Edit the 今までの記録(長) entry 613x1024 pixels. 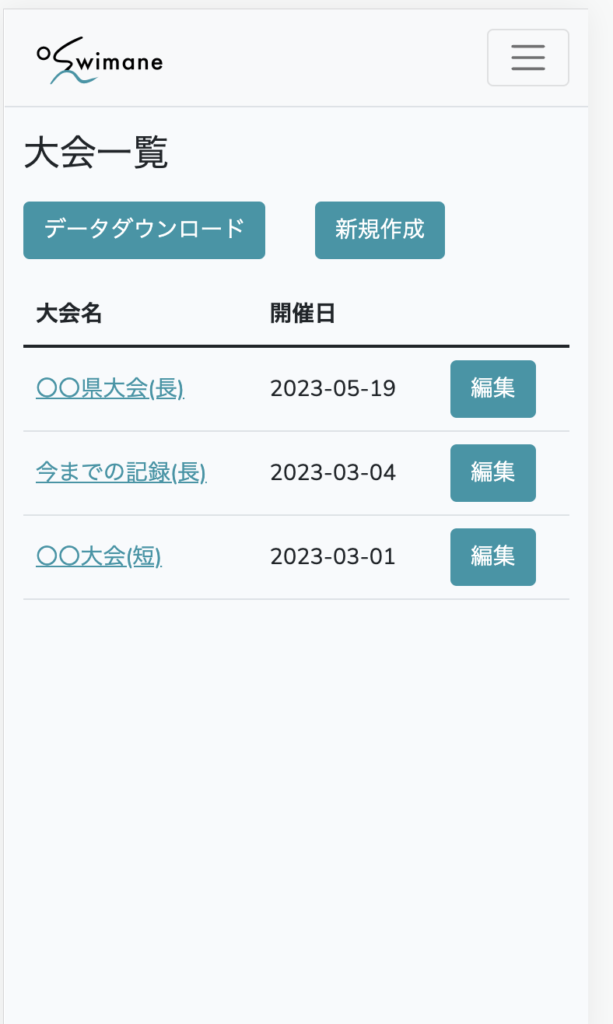tap(493, 473)
